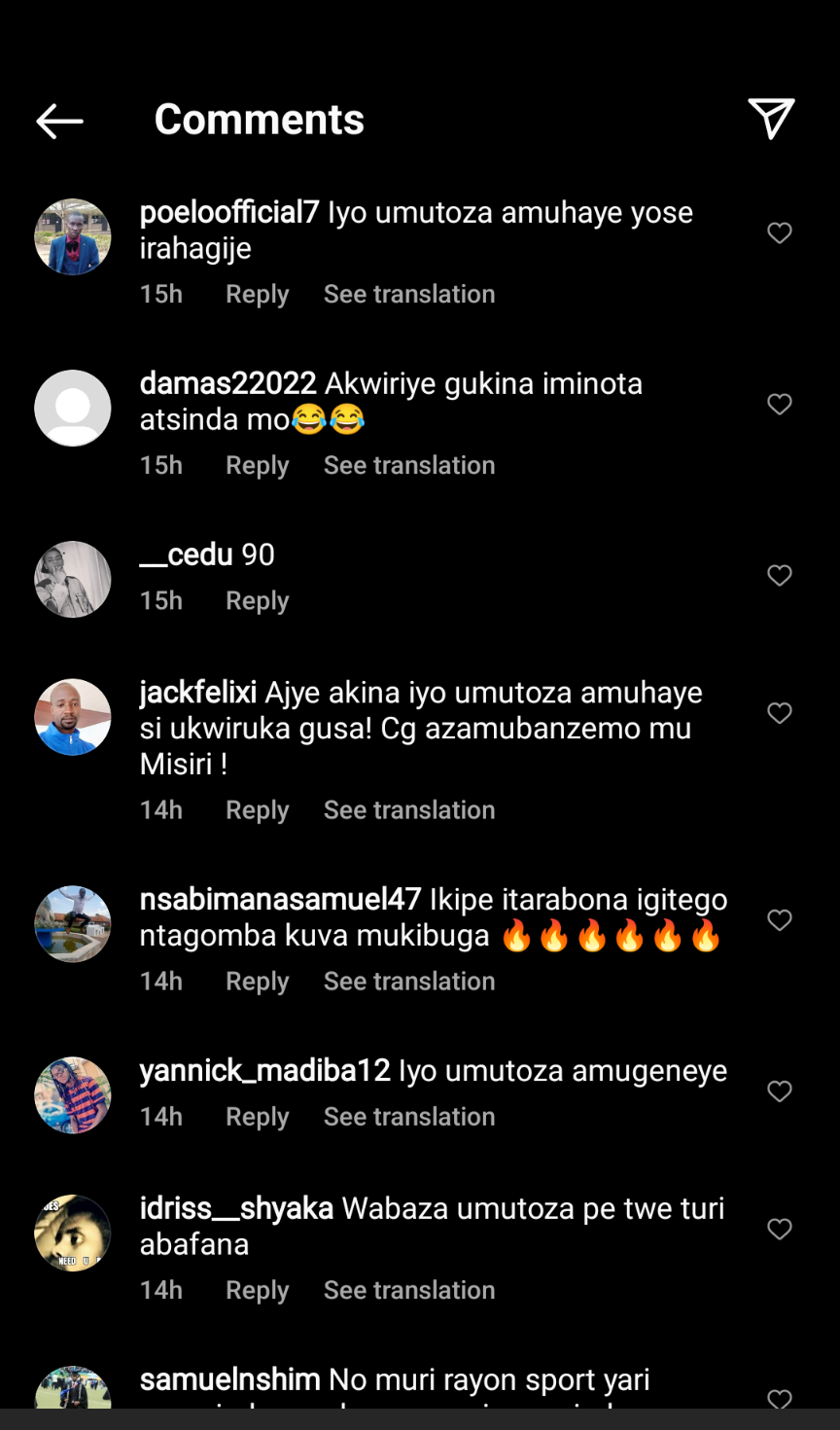Like nsabimanasamuel47's comment
This screenshot has width=840, height=1430.
780,920
